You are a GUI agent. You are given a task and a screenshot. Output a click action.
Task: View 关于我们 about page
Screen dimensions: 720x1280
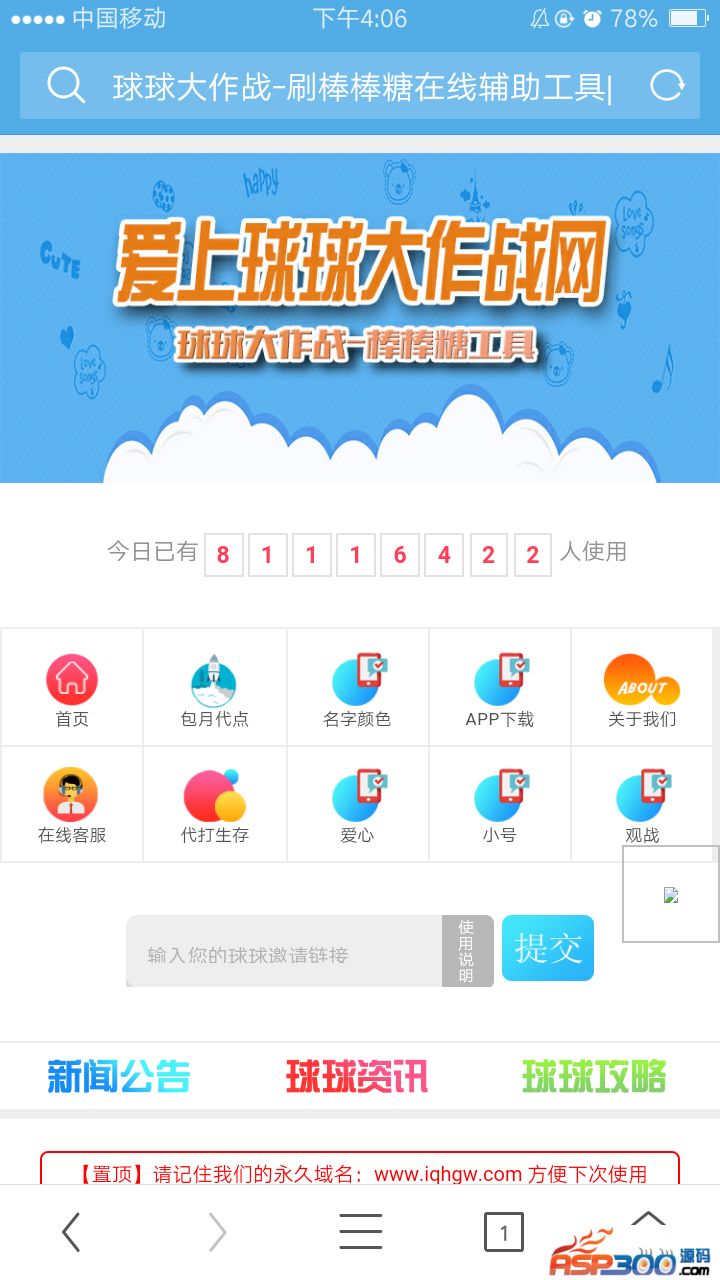pyautogui.click(x=642, y=689)
